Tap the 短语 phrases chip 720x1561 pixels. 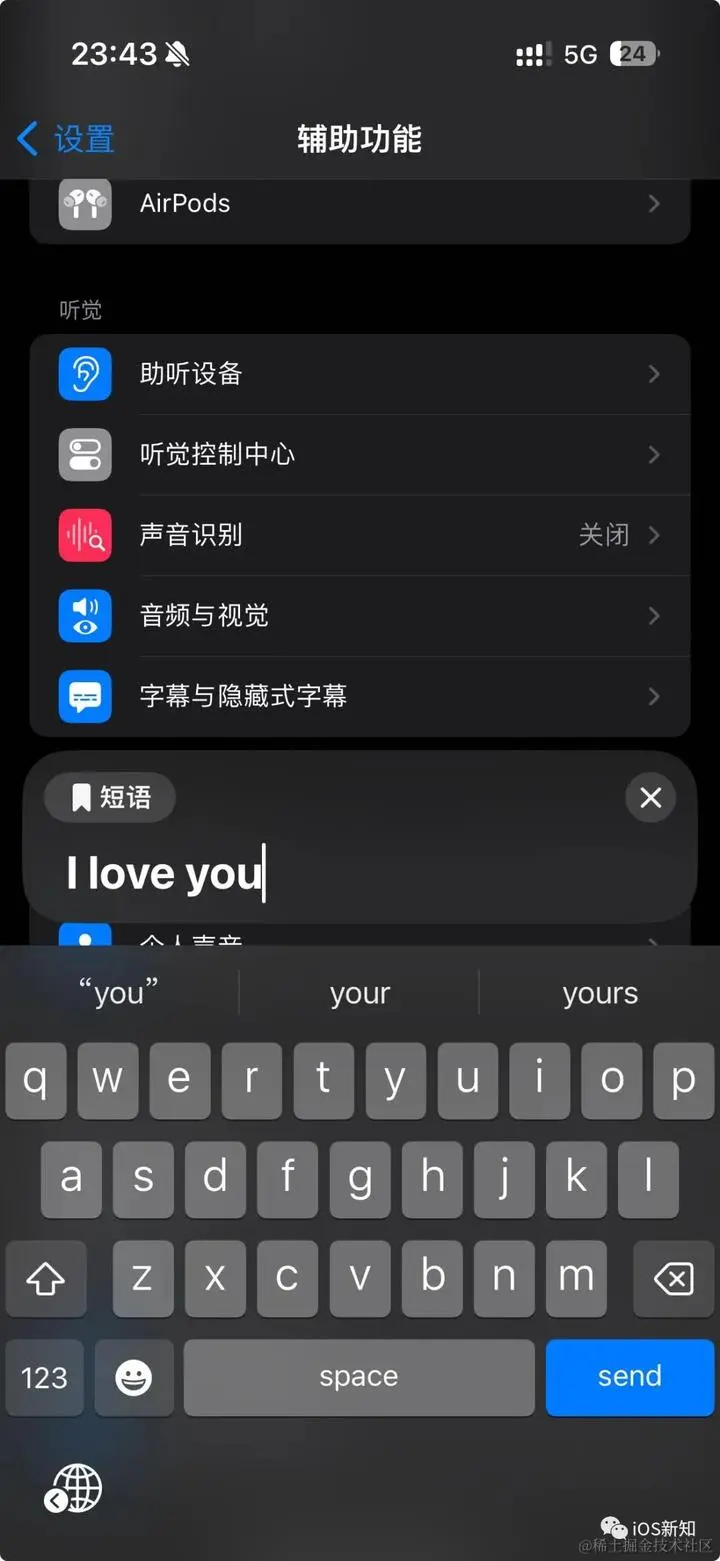tap(110, 797)
